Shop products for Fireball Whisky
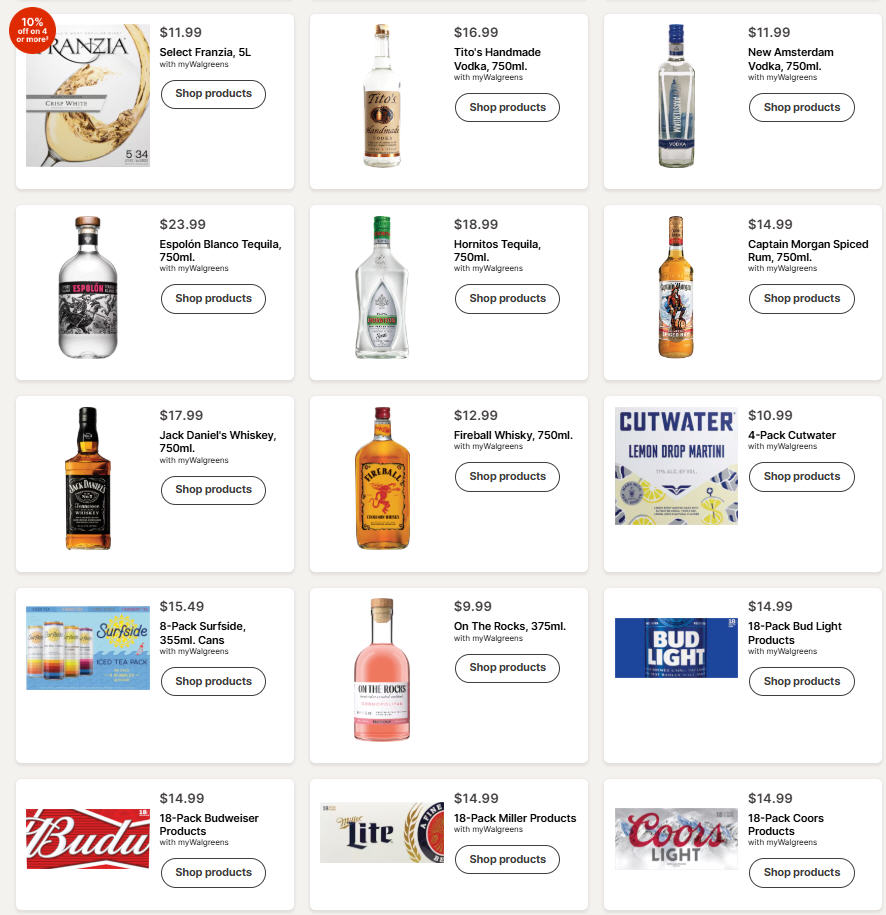Screen dimensions: 886x915 pos(507,476)
